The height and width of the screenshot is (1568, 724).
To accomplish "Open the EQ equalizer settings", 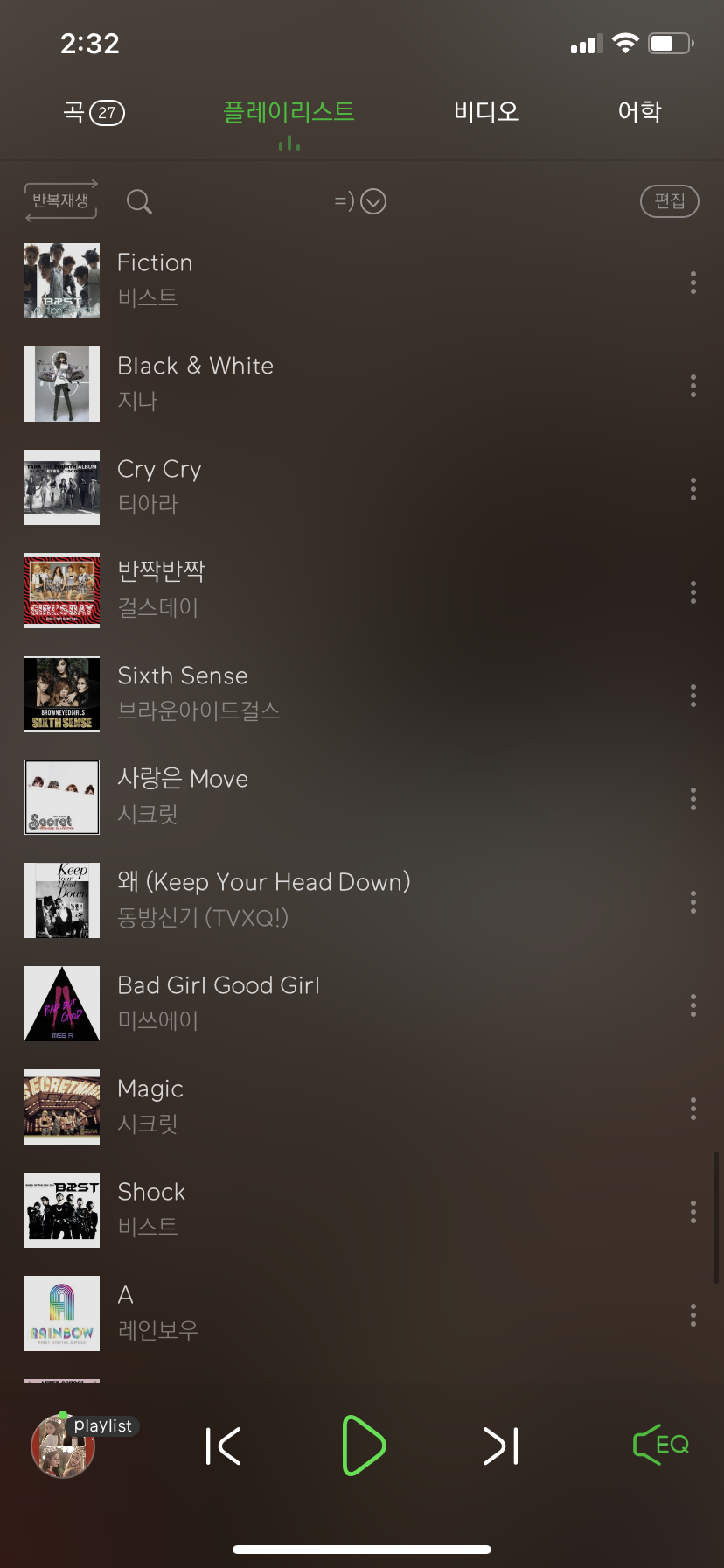I will [x=661, y=1445].
